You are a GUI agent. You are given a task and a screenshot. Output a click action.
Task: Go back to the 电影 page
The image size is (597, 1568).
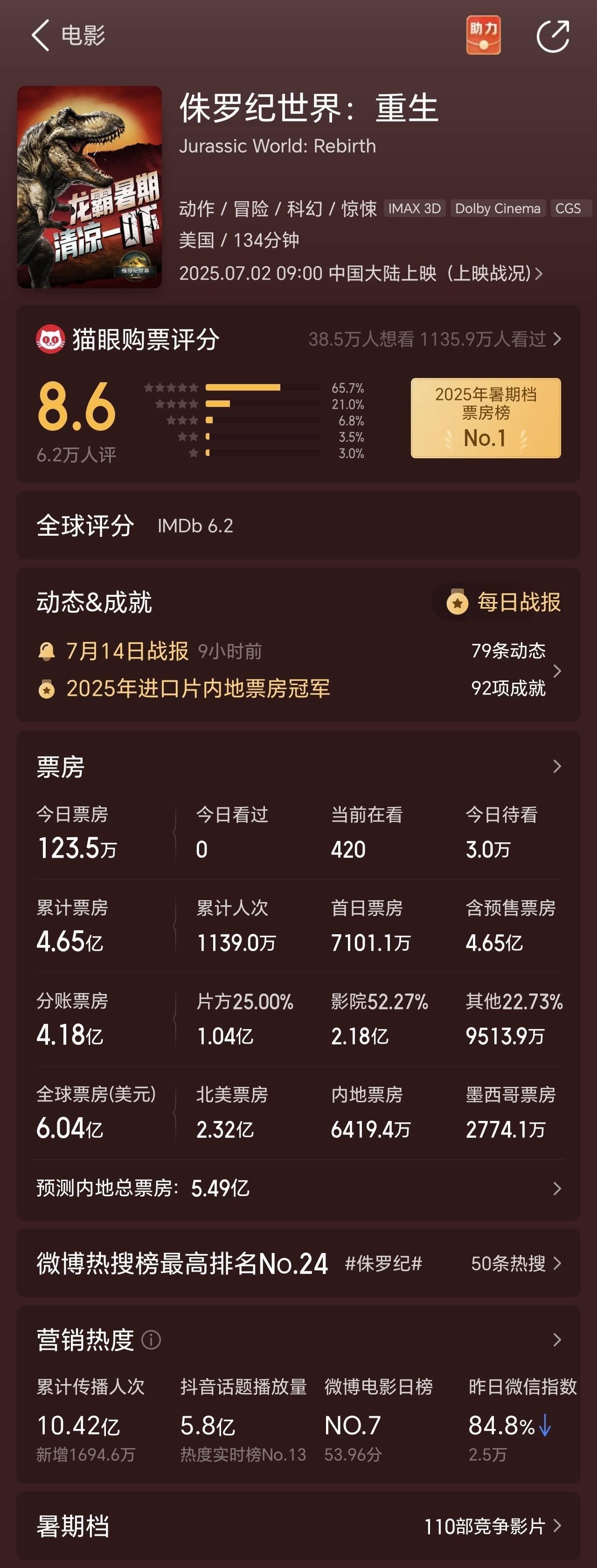pyautogui.click(x=67, y=35)
